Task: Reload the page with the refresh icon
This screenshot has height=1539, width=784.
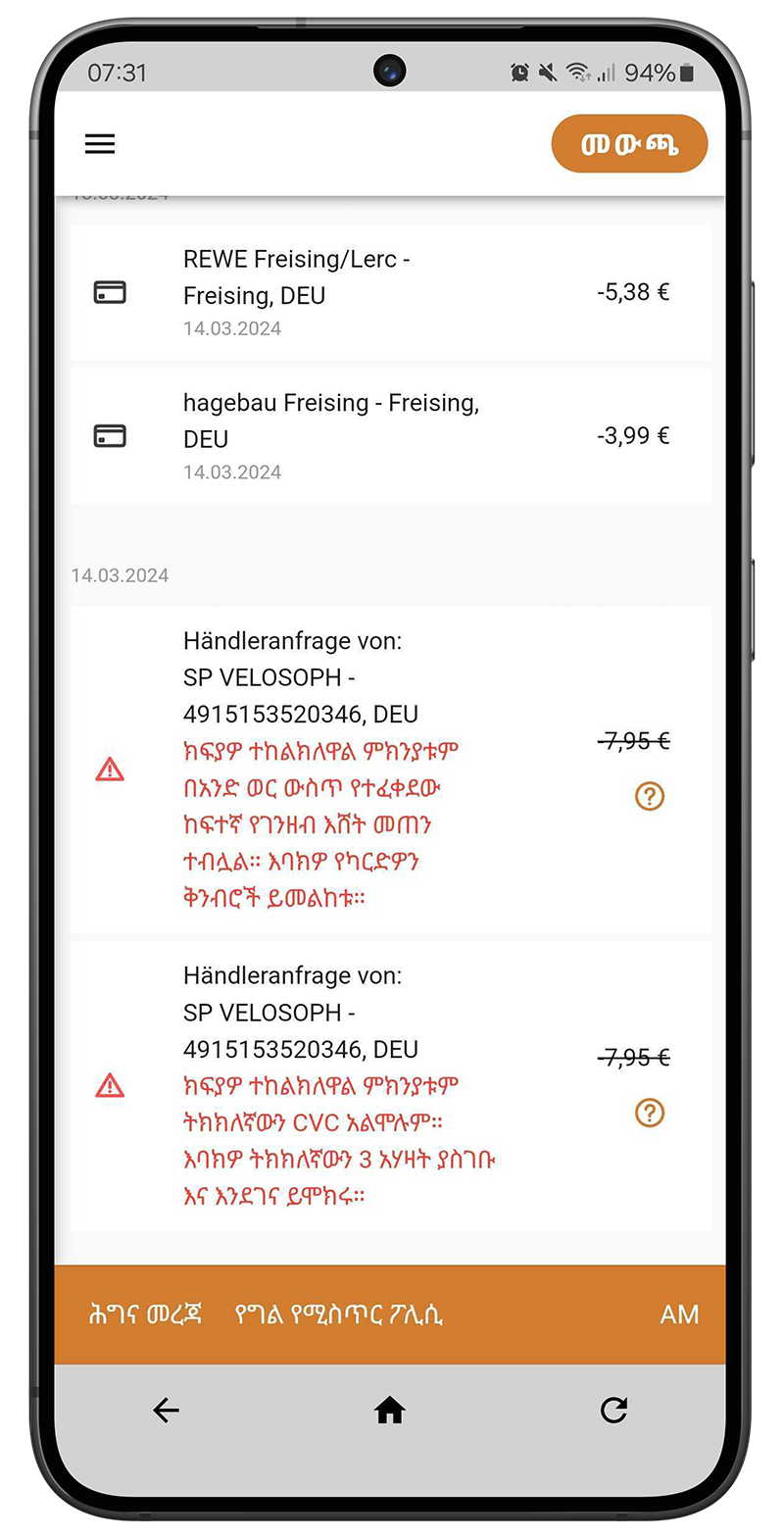Action: tap(614, 1411)
